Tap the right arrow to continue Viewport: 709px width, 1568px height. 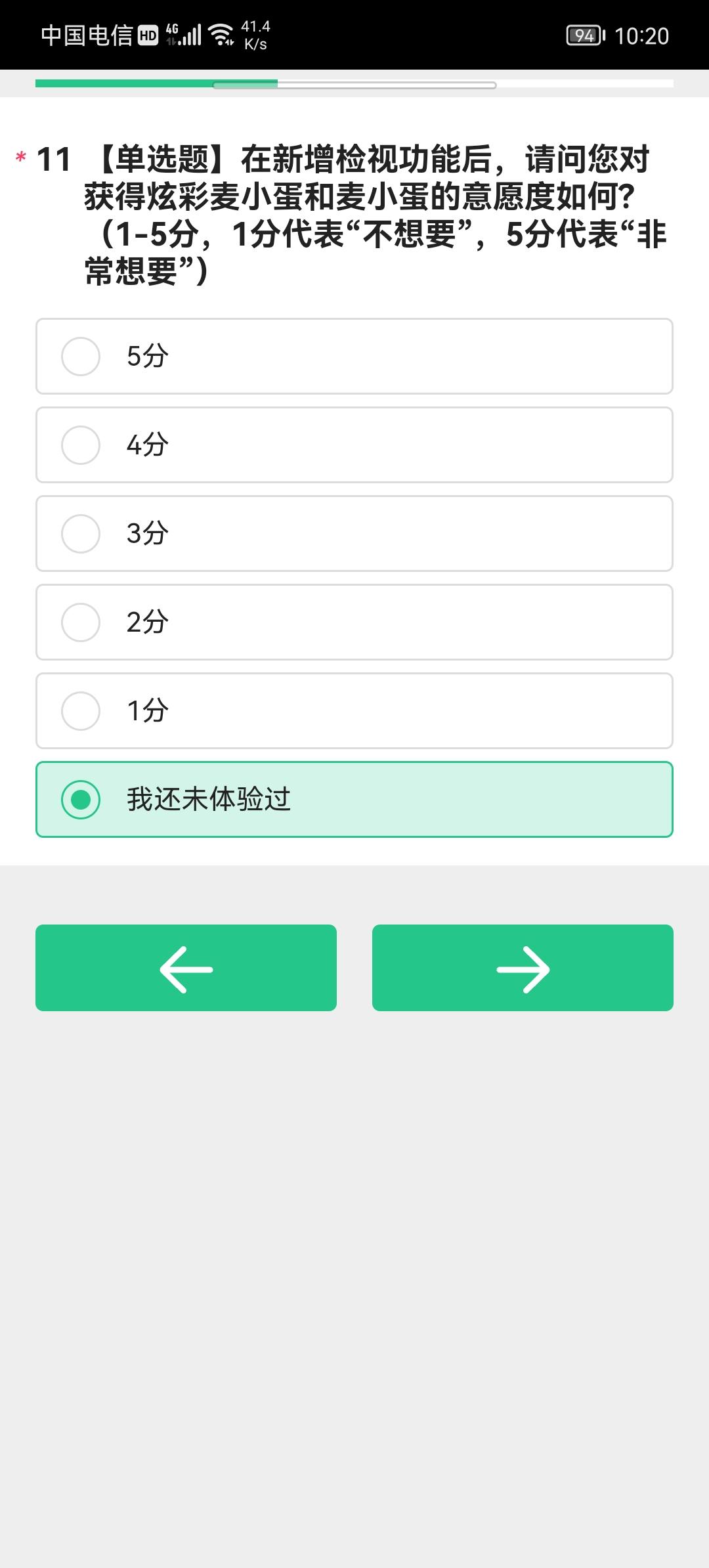click(x=522, y=968)
